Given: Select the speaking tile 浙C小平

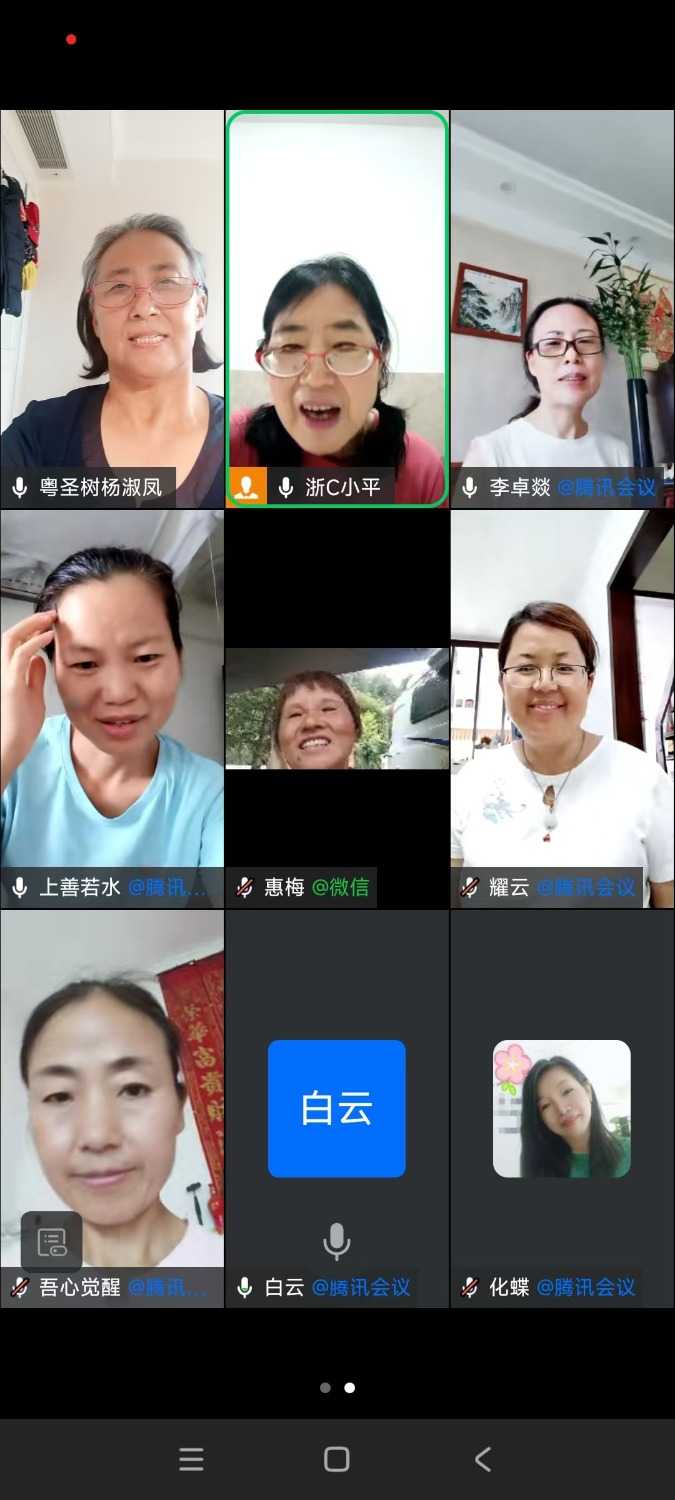Looking at the screenshot, I should (x=337, y=308).
